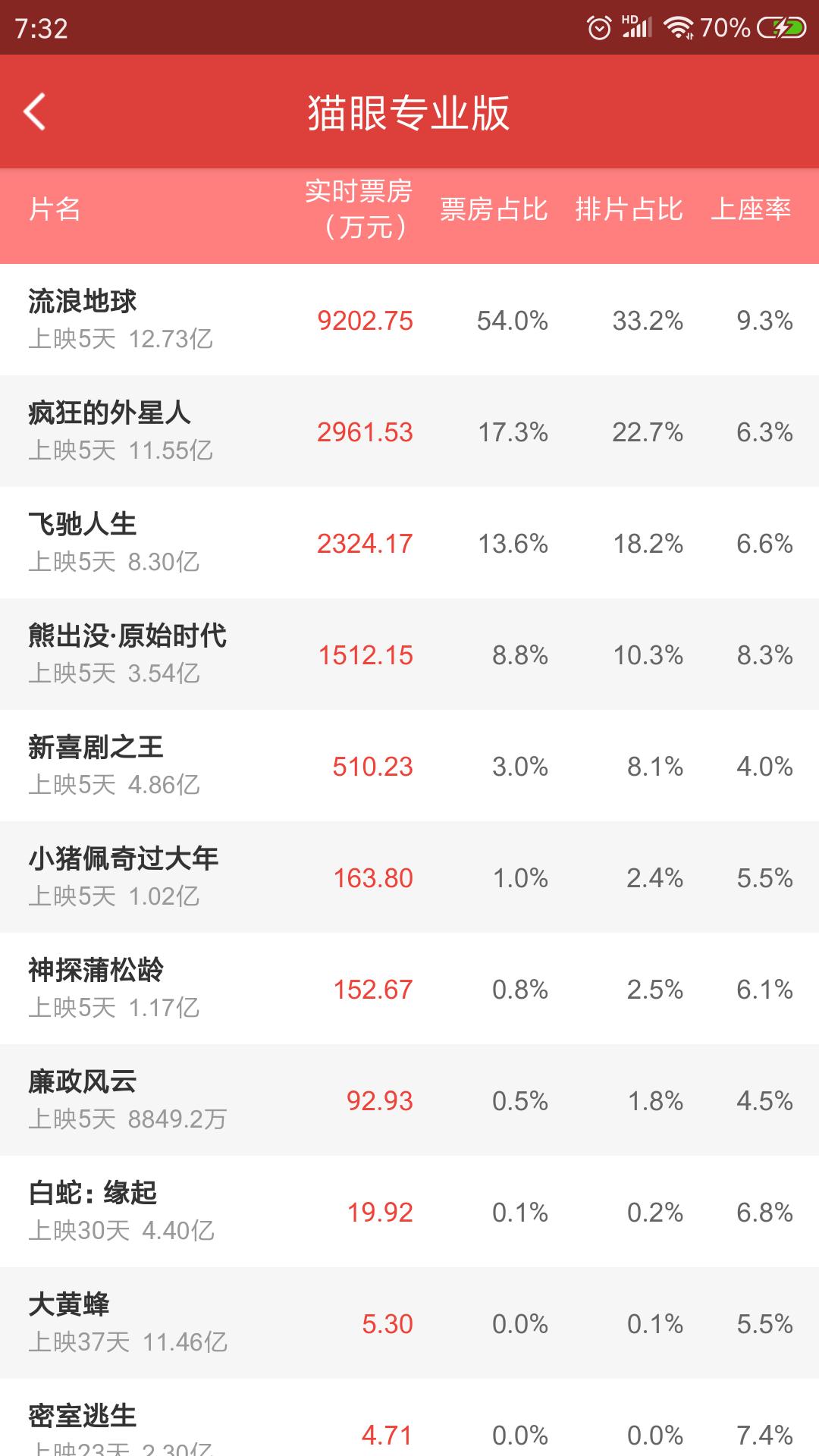This screenshot has height=1456, width=819.
Task: Tap the 实时票房 column header
Action: click(x=356, y=212)
